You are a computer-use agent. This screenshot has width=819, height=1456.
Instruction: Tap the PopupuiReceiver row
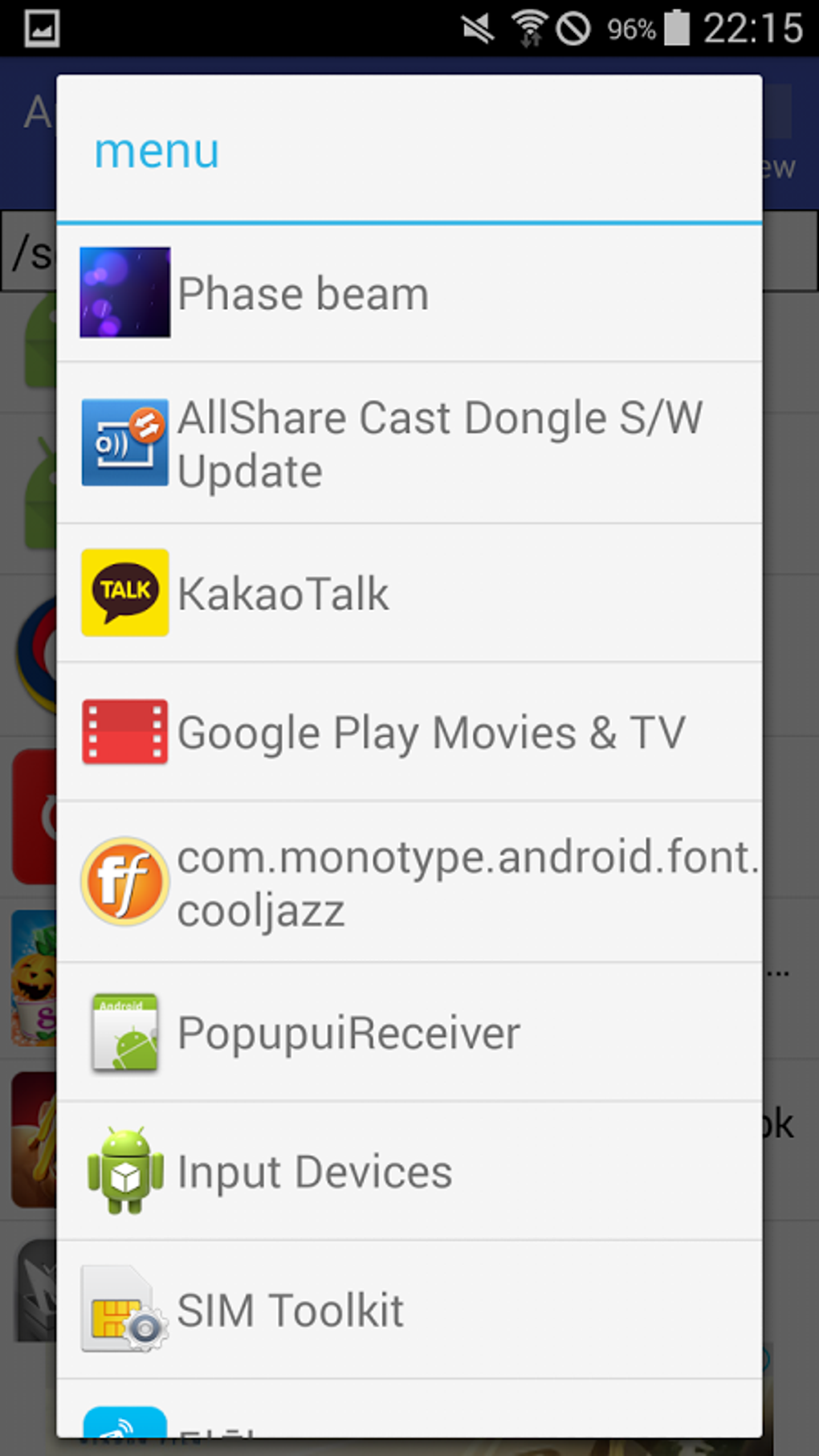point(409,1032)
